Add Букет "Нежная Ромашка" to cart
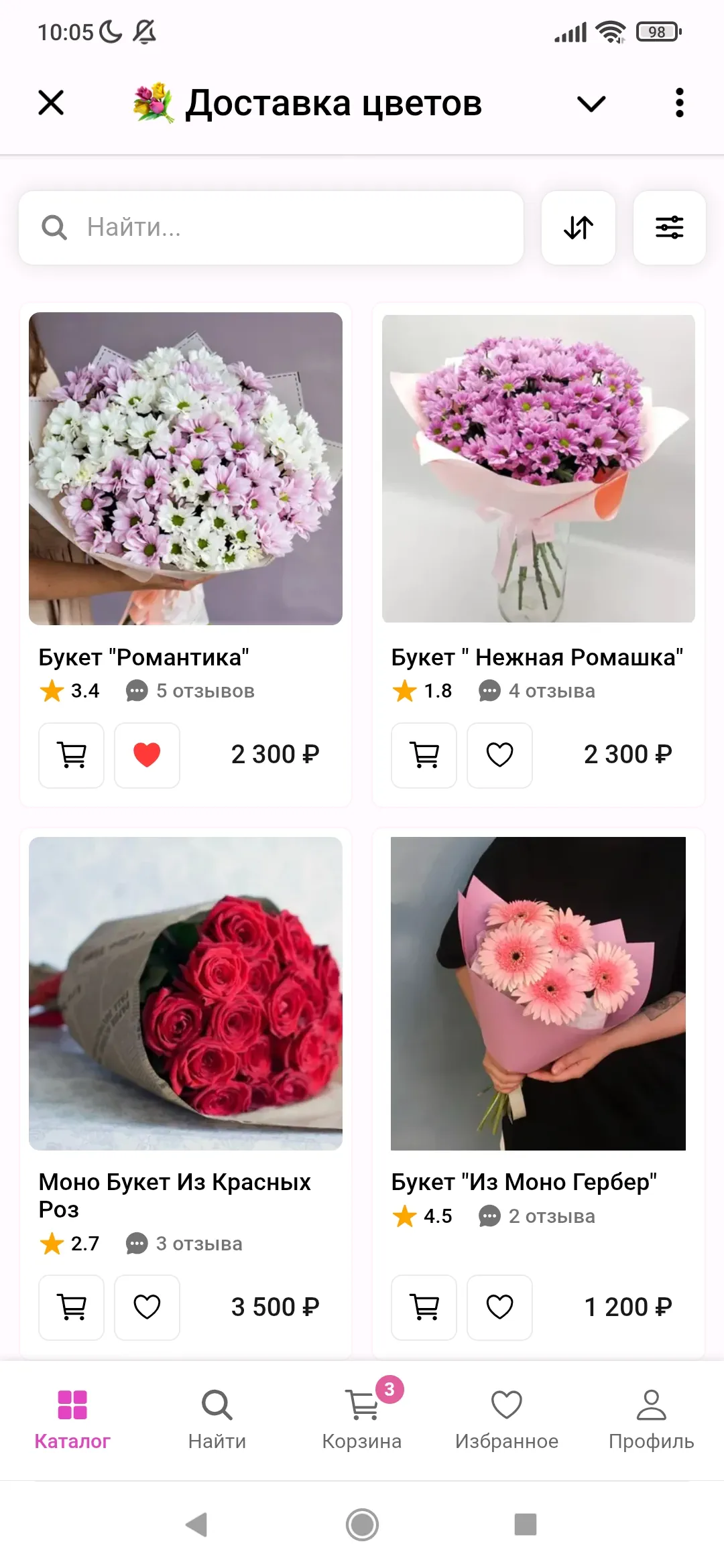This screenshot has width=724, height=1568. point(424,755)
